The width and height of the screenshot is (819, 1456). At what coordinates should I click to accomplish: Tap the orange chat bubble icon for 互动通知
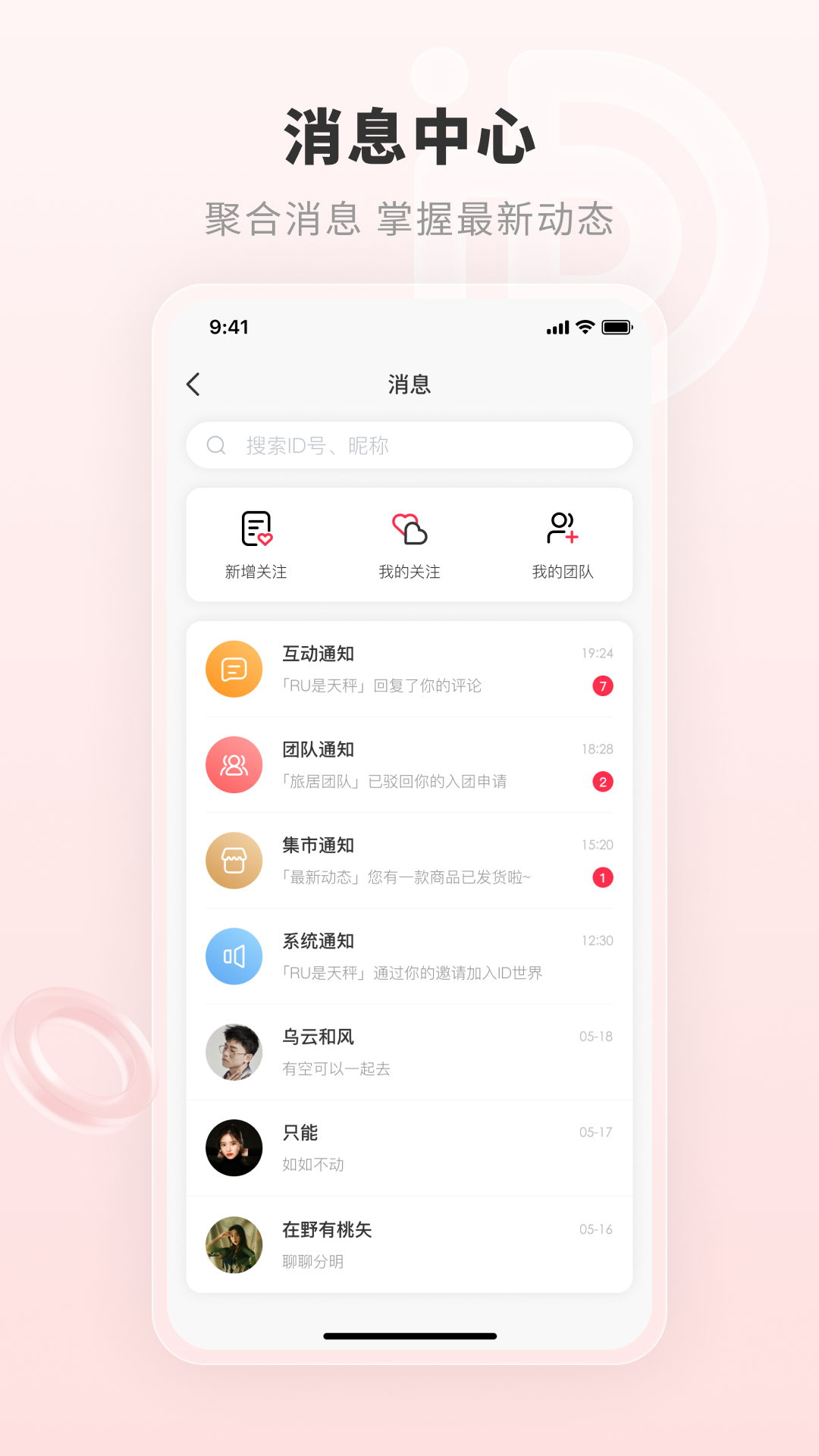coord(234,668)
